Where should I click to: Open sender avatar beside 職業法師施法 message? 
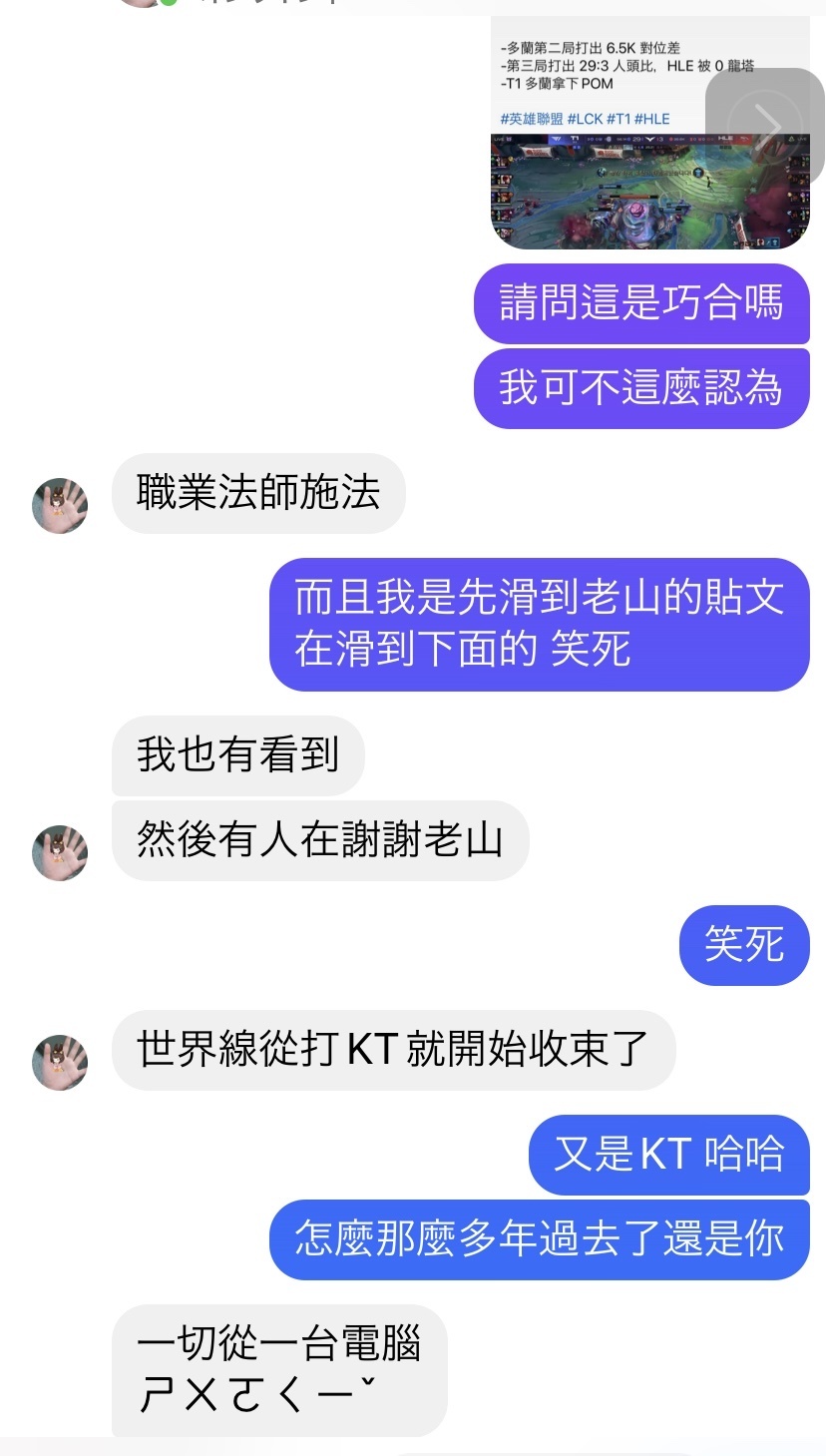coord(60,505)
